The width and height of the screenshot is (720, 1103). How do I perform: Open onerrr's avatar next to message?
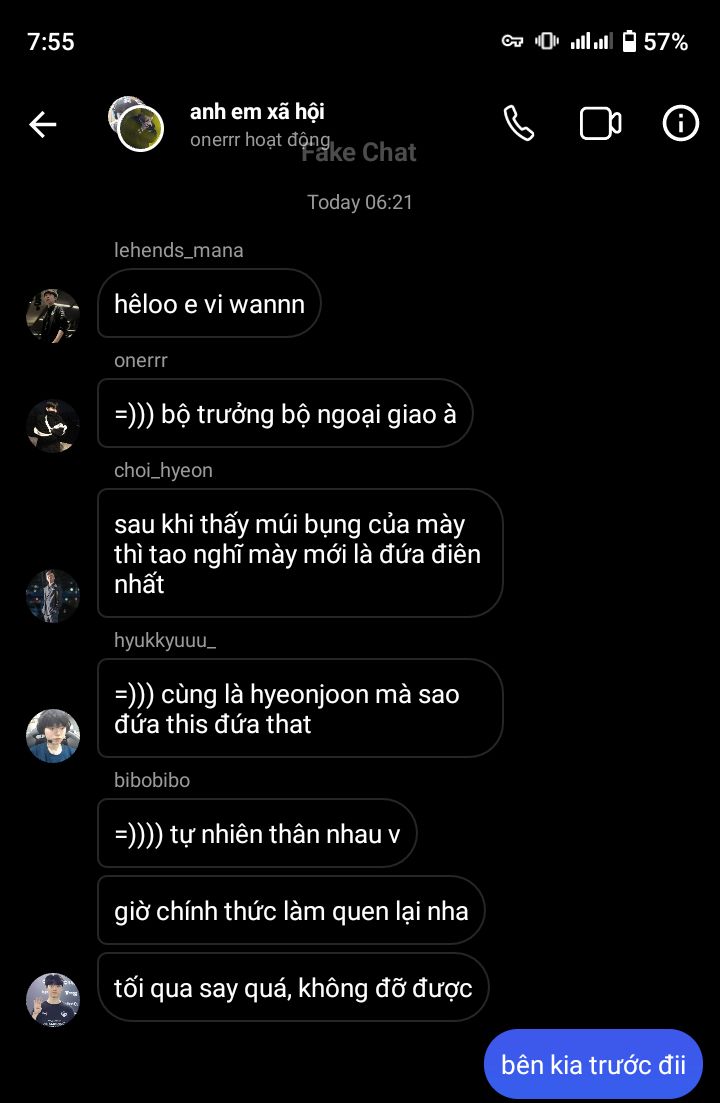pos(53,426)
